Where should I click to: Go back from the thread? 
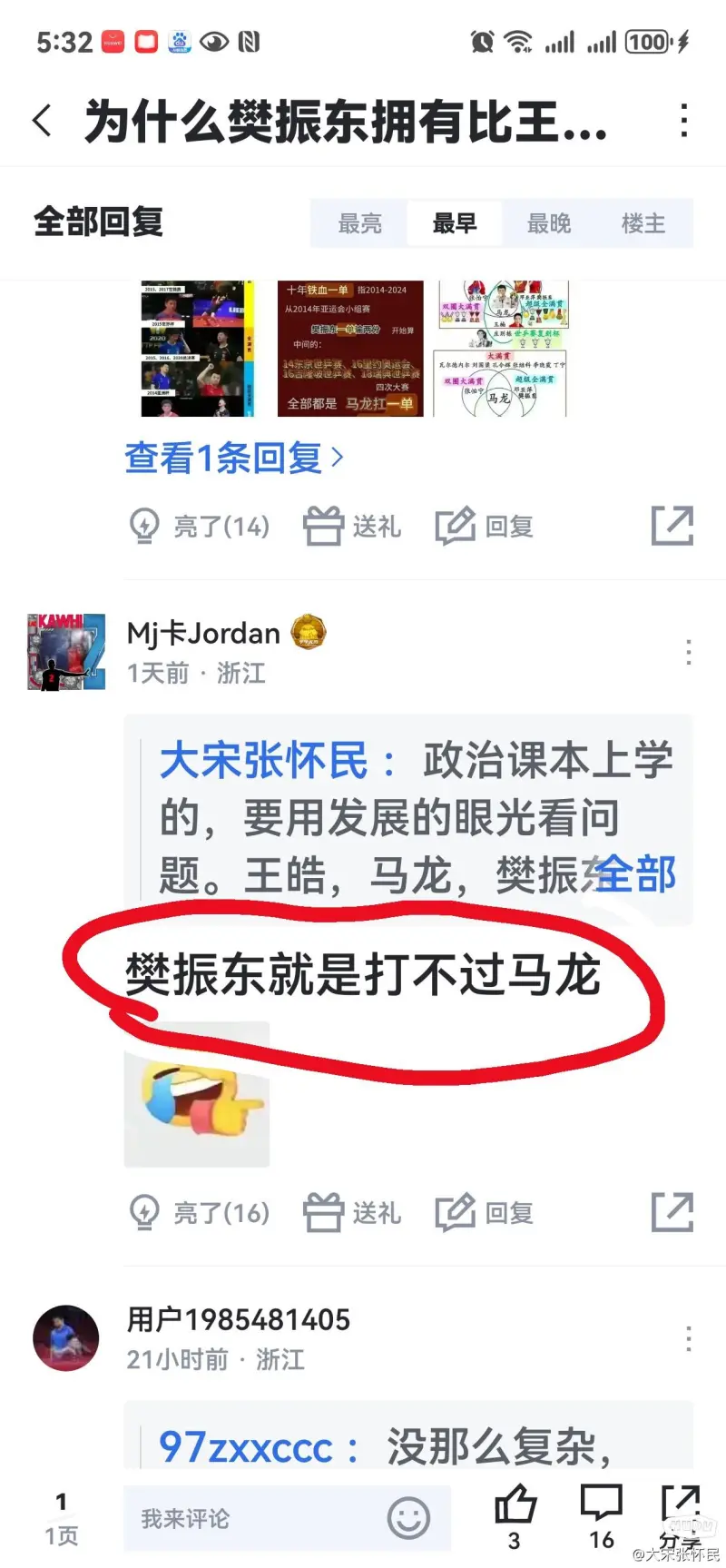pos(42,121)
